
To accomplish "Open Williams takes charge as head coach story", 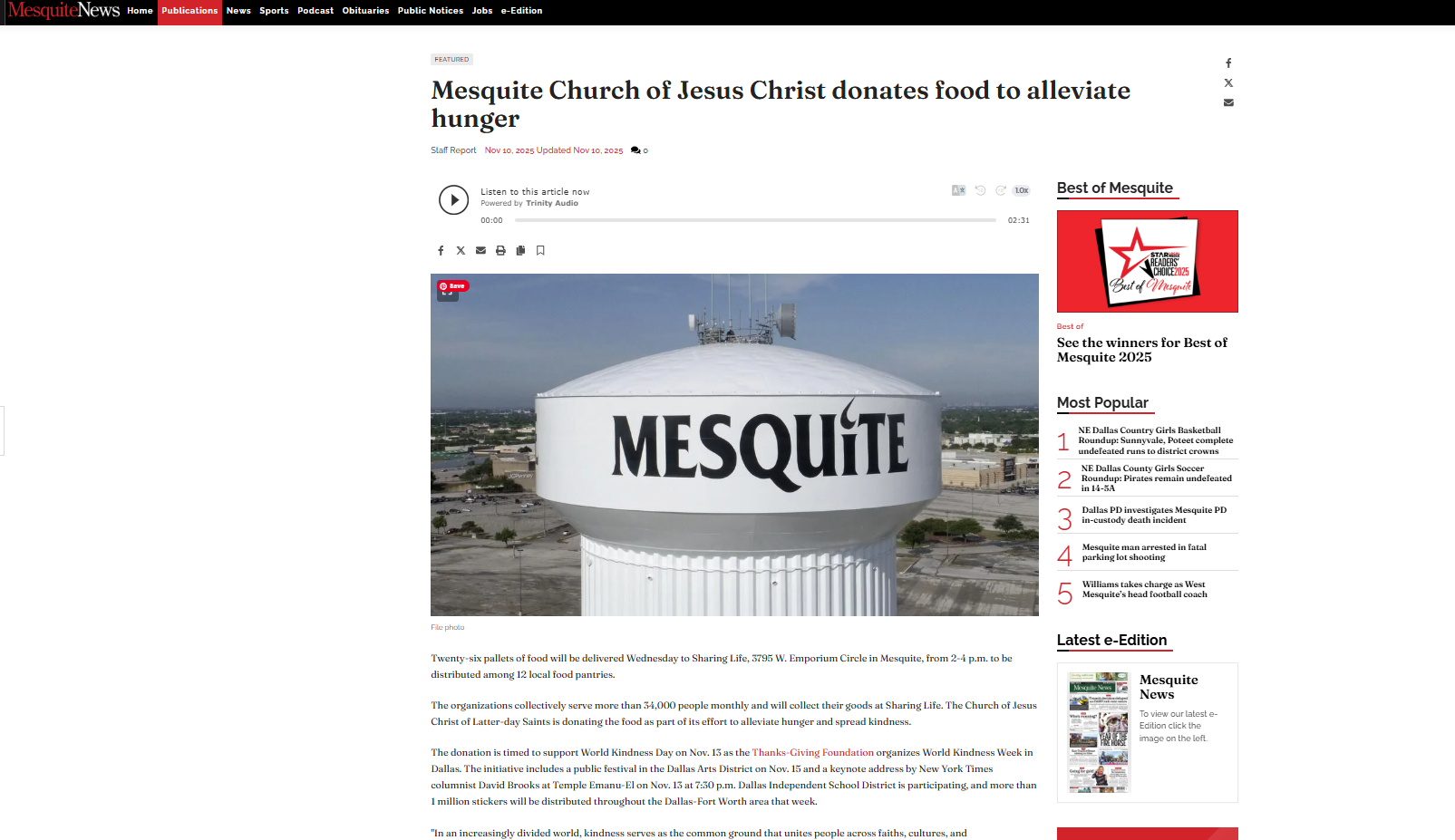I will click(1144, 589).
